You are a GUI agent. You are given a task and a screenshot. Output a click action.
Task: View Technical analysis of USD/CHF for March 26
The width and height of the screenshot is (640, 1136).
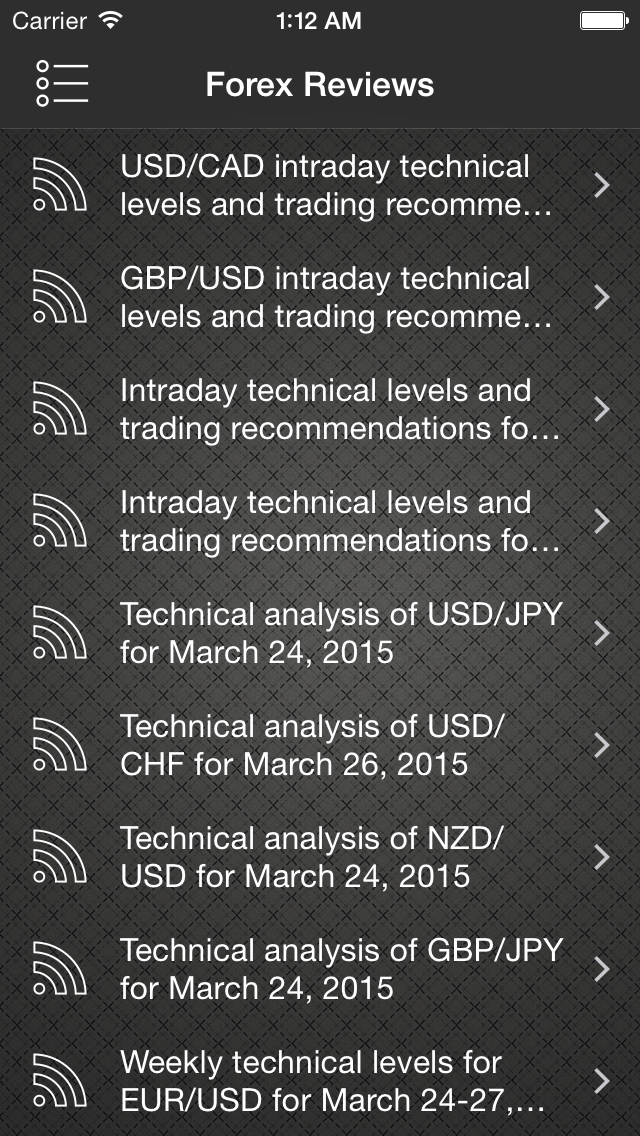(320, 745)
